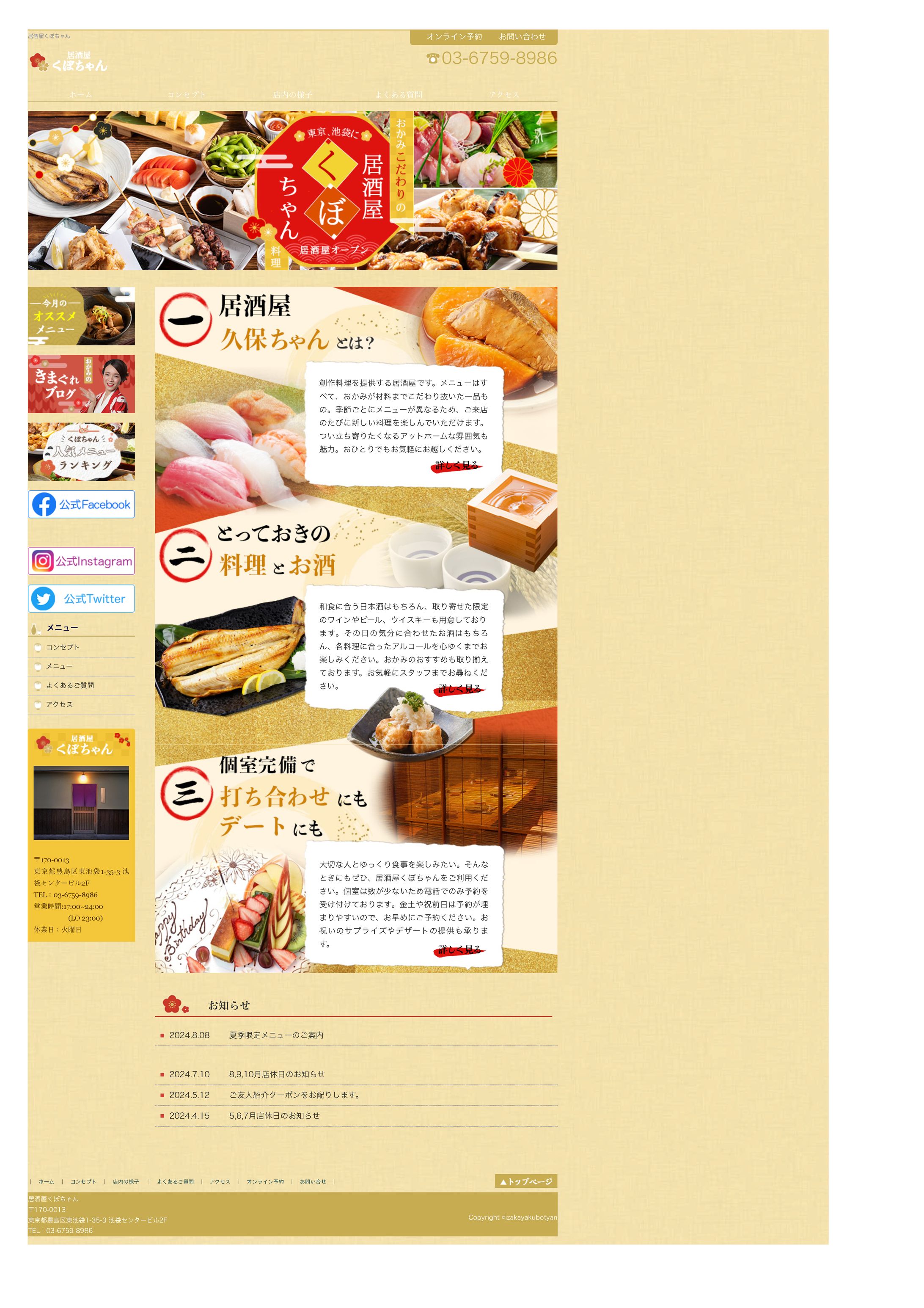
Task: Open the 人気メニューランキング banner
Action: click(81, 451)
